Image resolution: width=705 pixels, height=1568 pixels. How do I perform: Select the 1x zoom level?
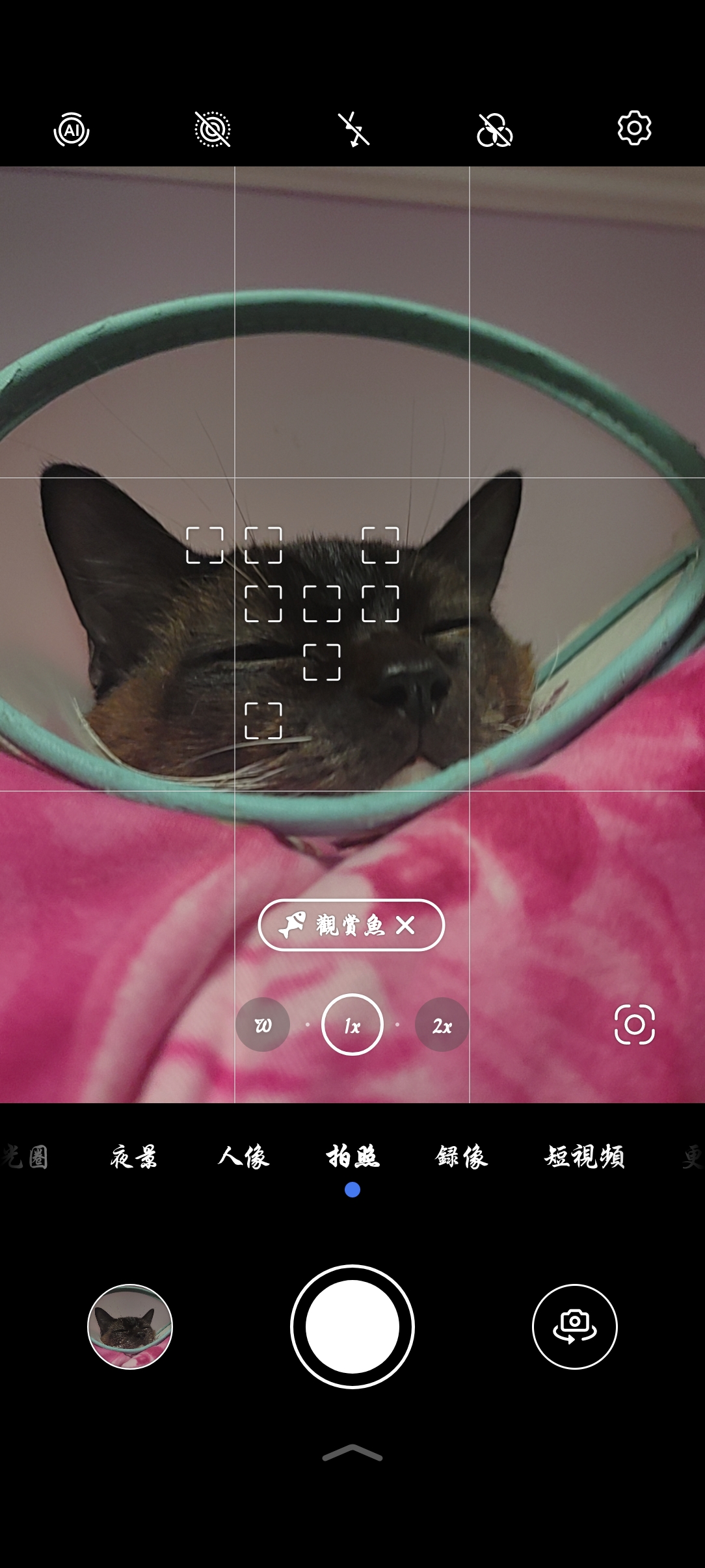pyautogui.click(x=352, y=1025)
